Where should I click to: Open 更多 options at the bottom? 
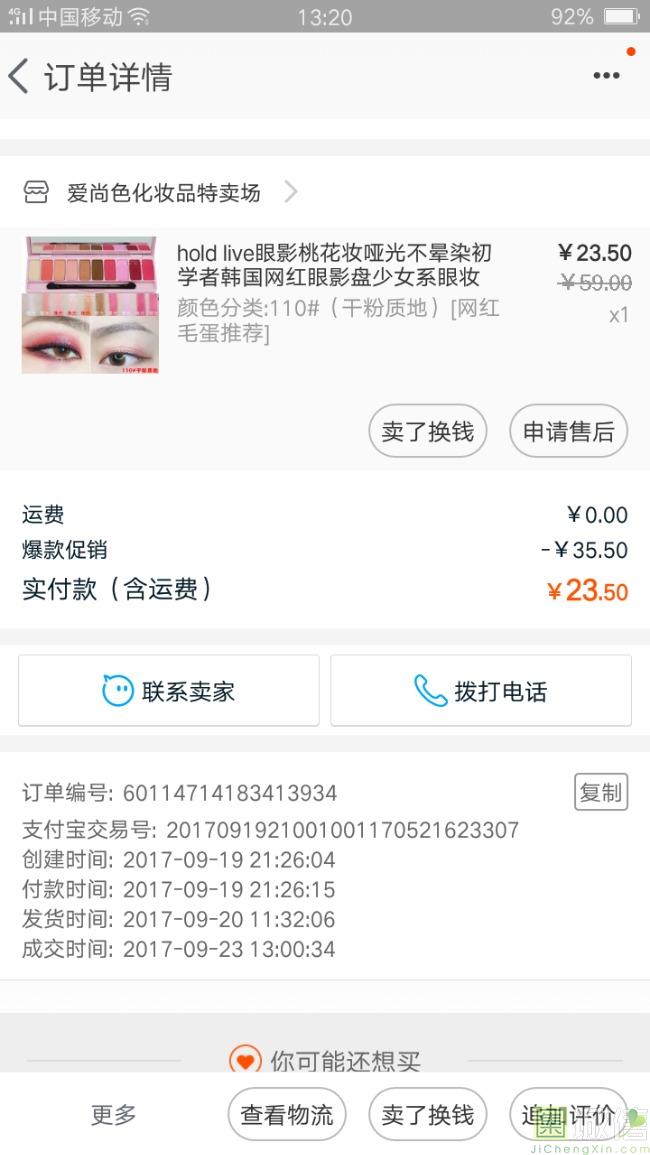113,1114
